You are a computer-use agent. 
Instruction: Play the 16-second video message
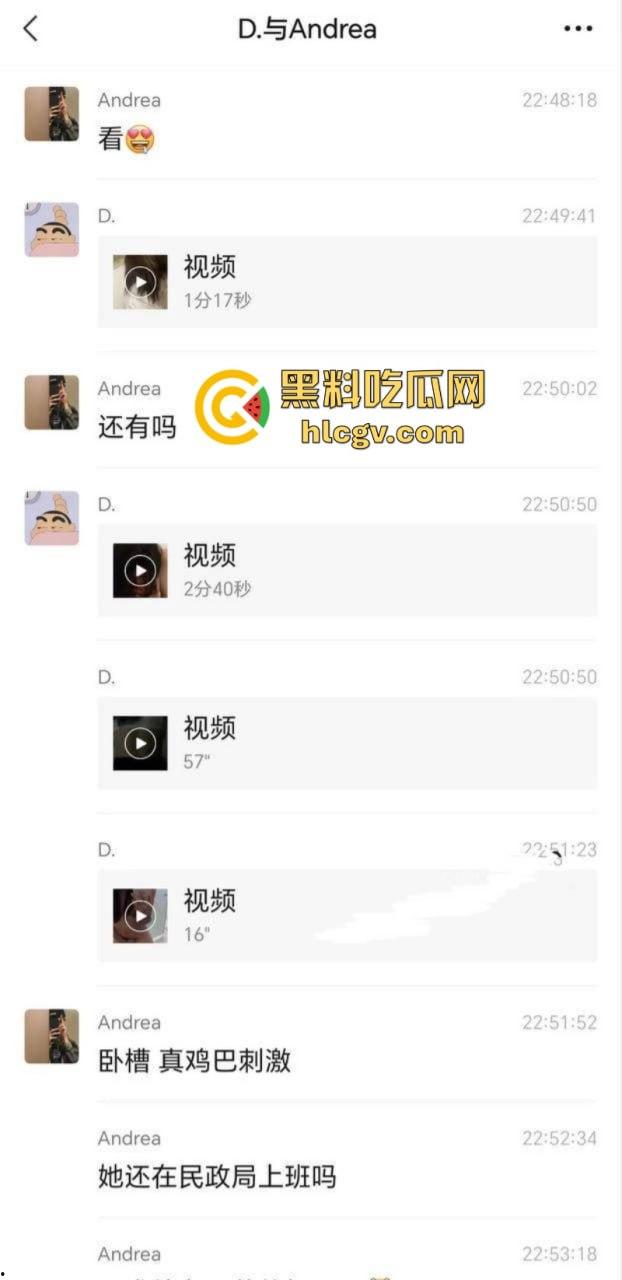pyautogui.click(x=140, y=915)
